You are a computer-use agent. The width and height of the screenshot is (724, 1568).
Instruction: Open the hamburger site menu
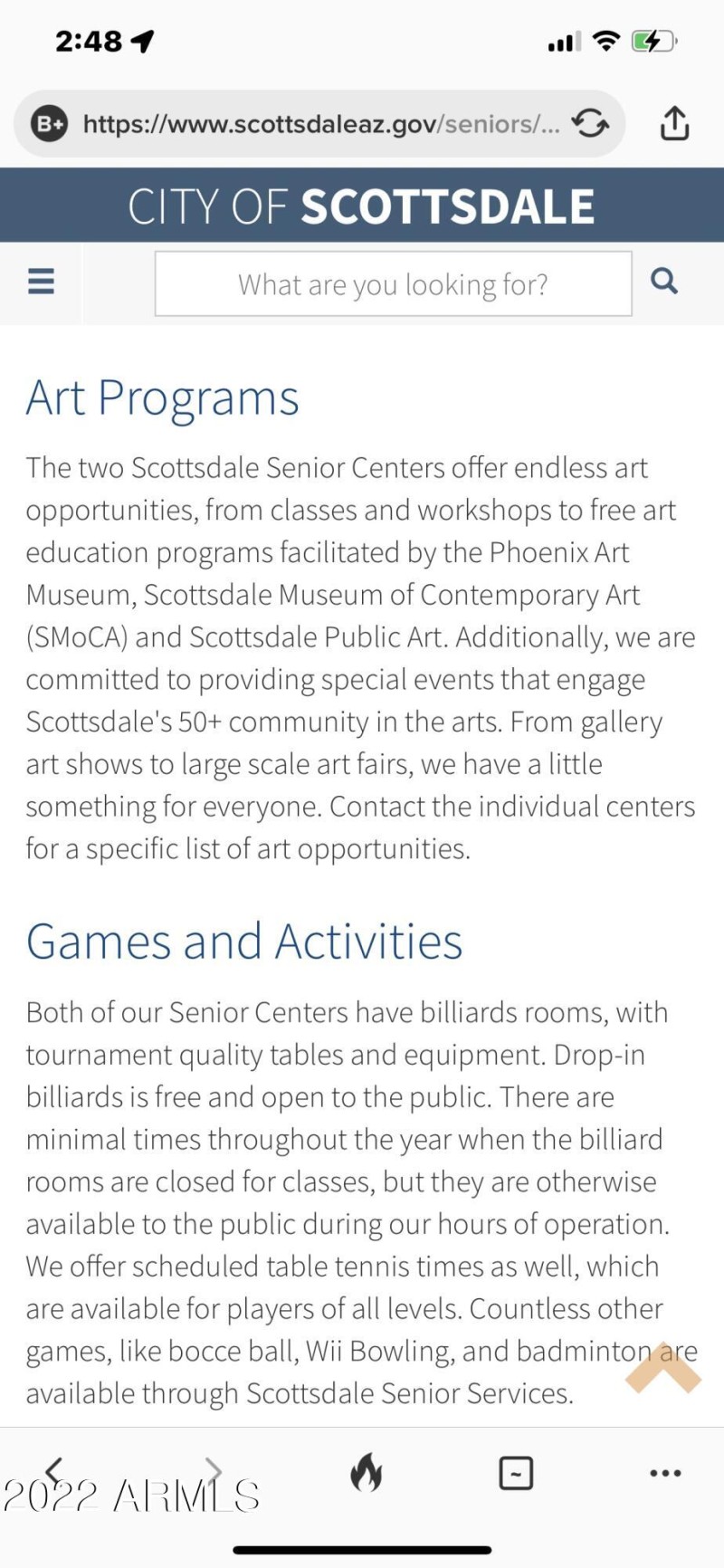pyautogui.click(x=42, y=282)
